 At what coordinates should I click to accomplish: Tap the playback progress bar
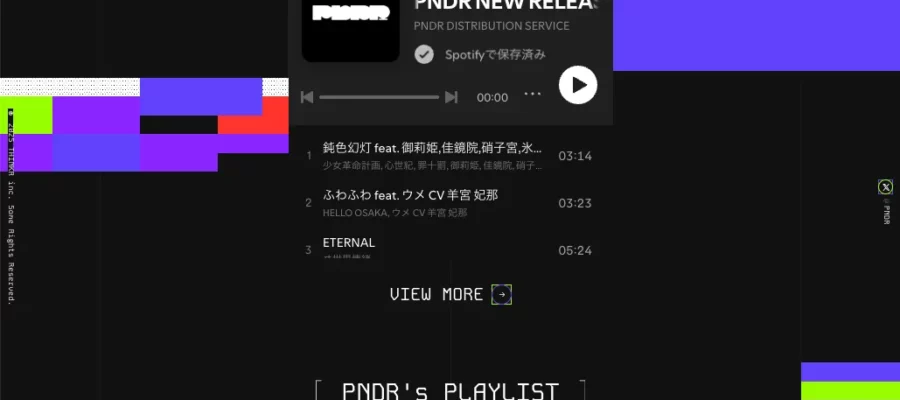(x=379, y=97)
